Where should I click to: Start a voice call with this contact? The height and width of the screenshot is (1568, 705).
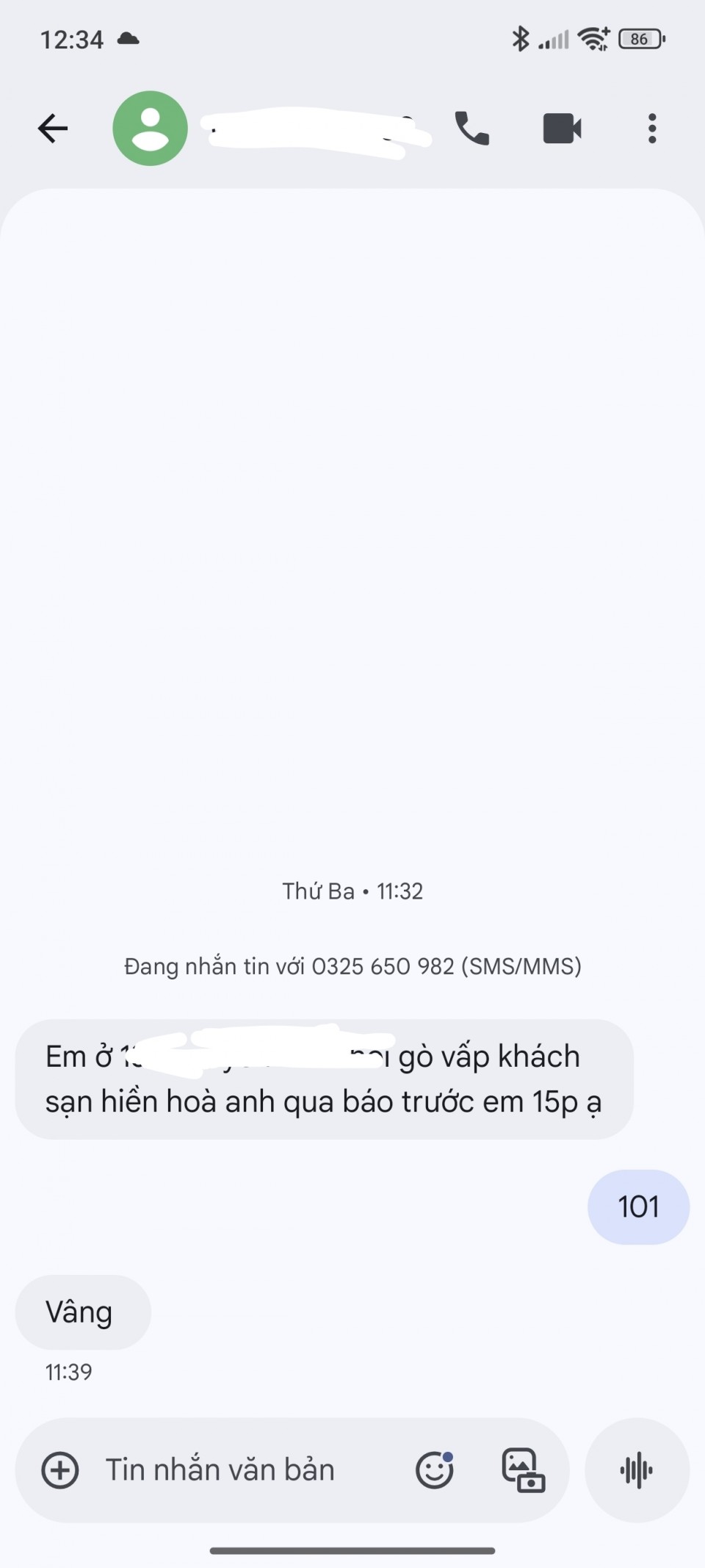[471, 129]
